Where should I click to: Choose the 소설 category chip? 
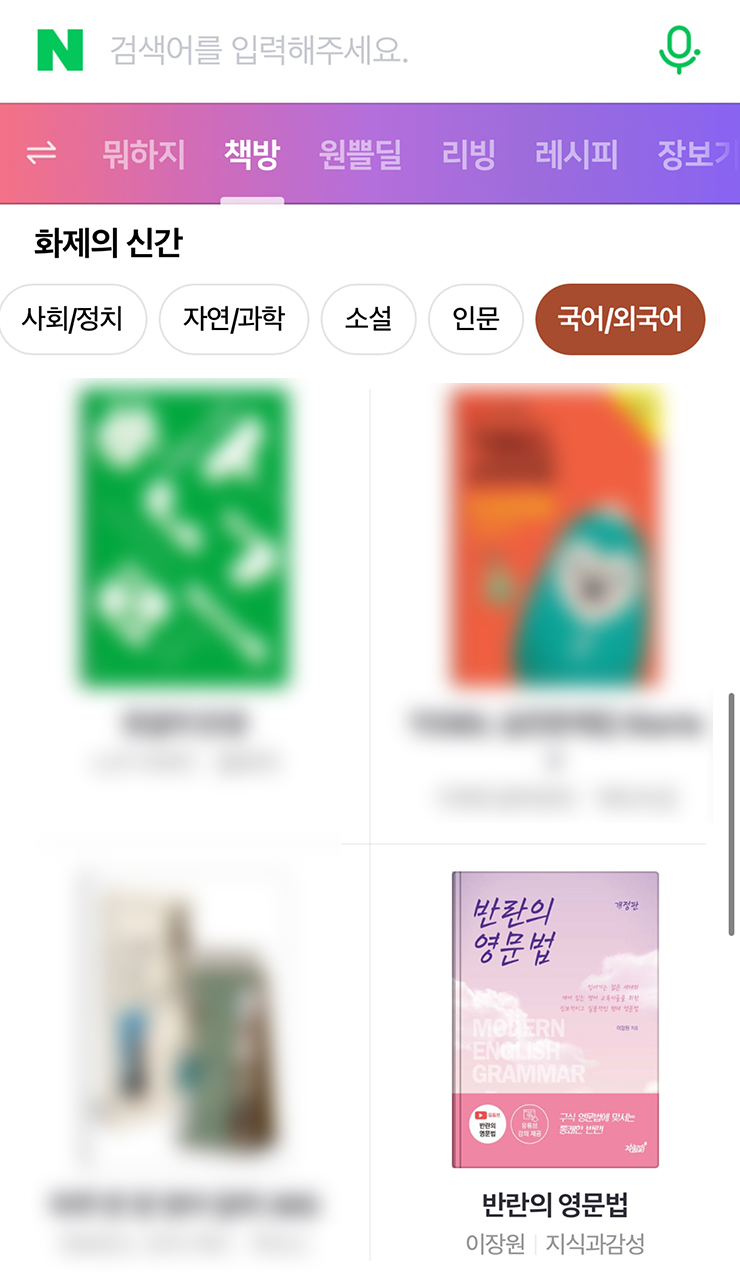coord(367,320)
